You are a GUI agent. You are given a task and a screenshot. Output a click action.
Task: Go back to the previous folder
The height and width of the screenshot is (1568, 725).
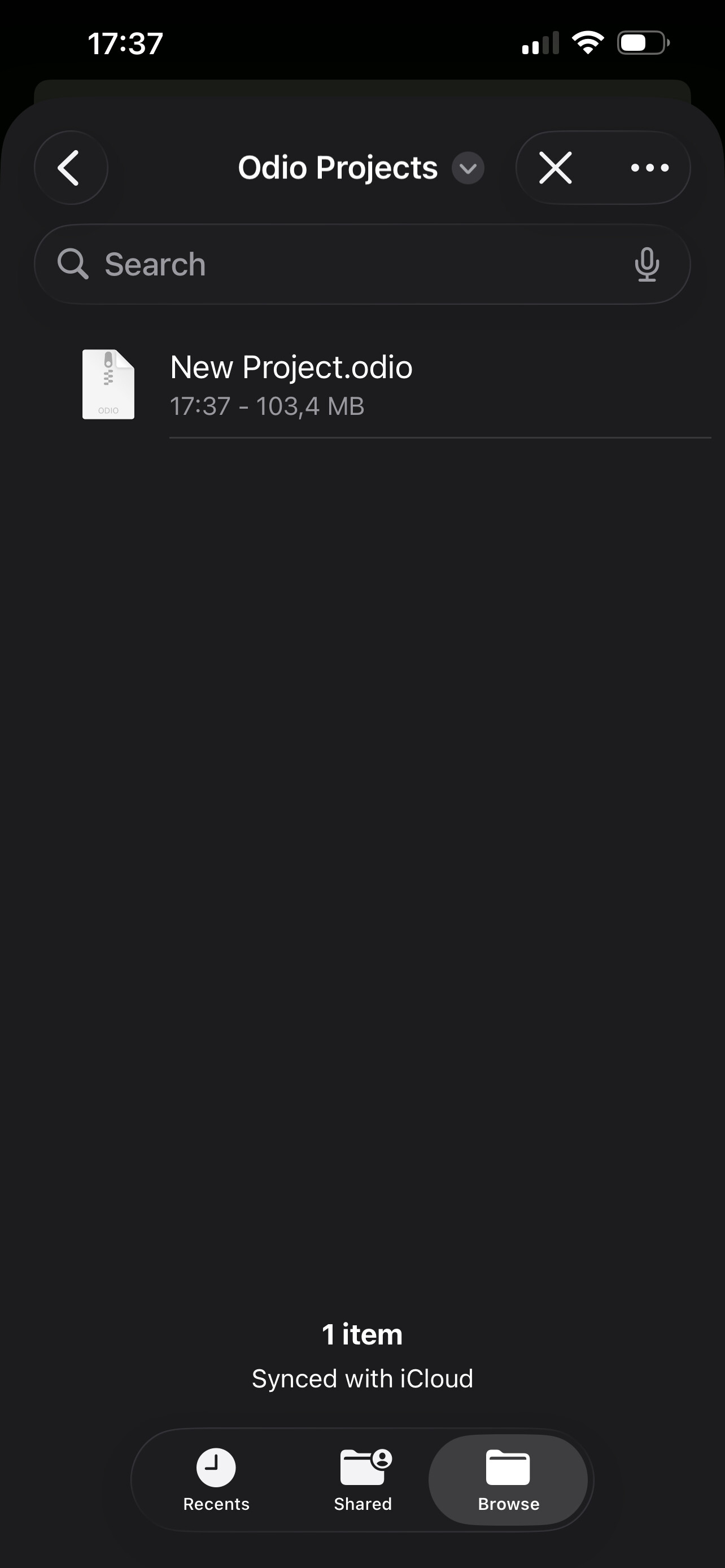(x=71, y=168)
